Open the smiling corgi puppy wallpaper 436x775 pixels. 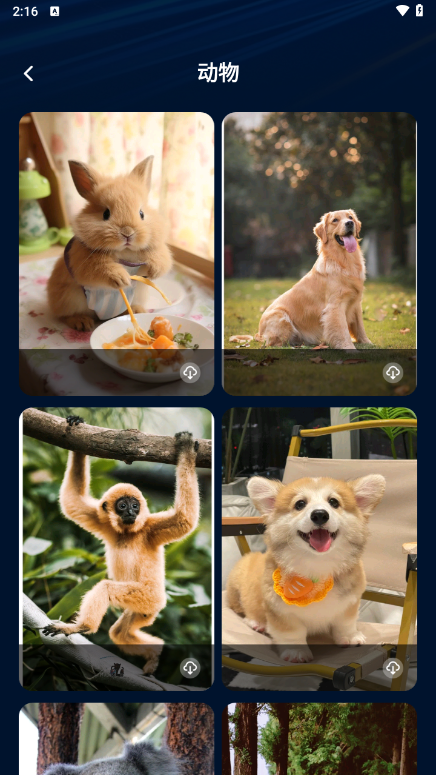coord(319,549)
